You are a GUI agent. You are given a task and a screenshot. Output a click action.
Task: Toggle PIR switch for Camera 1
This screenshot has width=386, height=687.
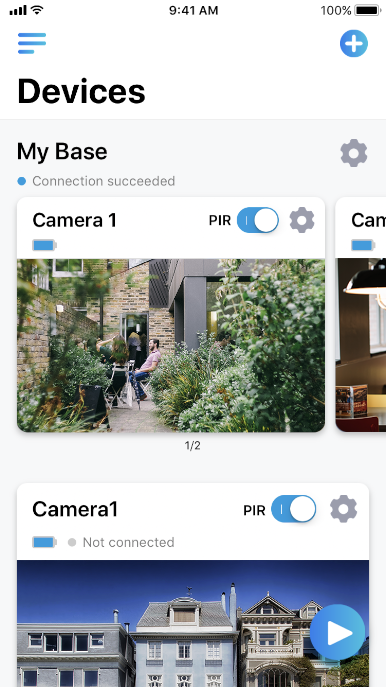tap(258, 220)
